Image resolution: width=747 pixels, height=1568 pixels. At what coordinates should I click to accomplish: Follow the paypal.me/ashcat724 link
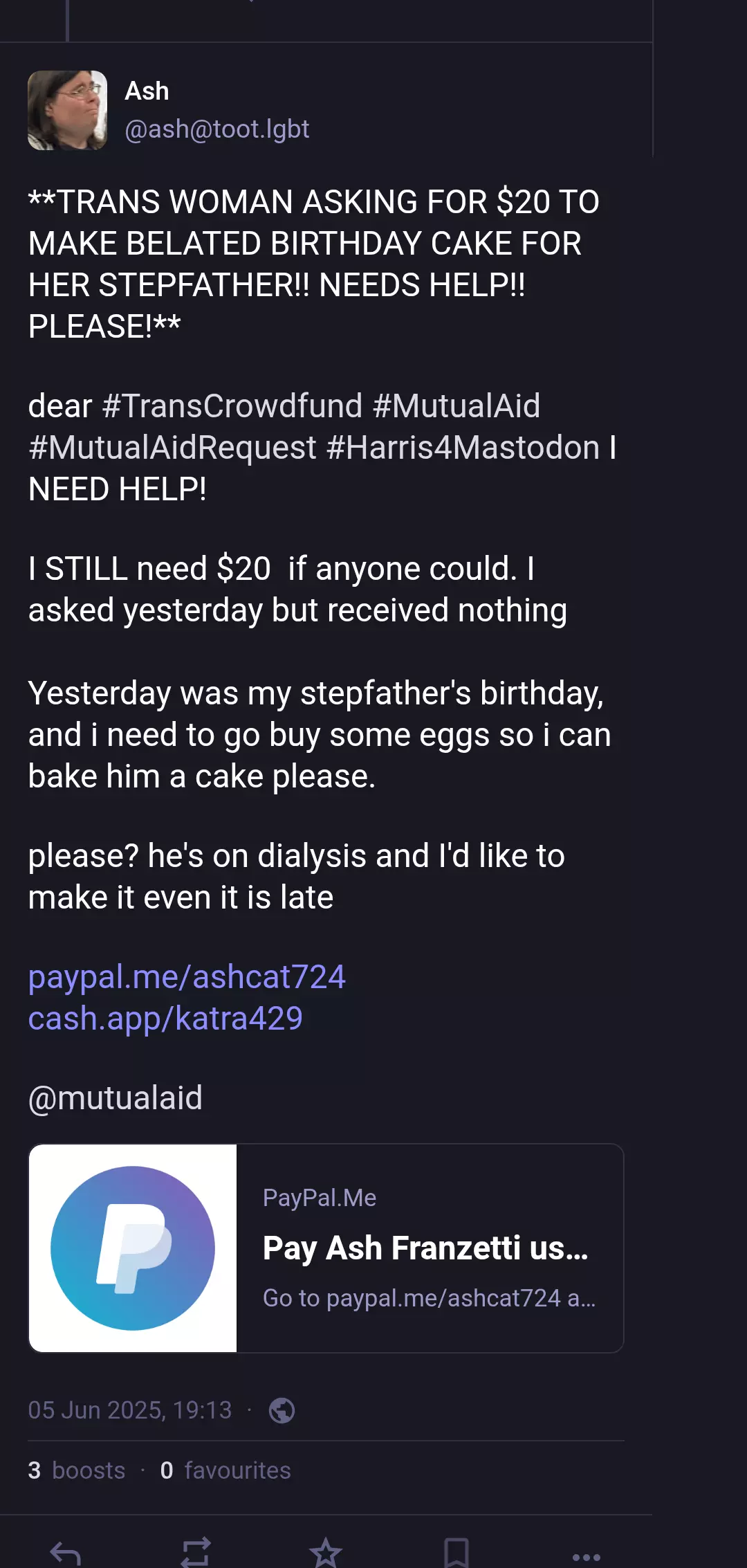click(x=187, y=977)
